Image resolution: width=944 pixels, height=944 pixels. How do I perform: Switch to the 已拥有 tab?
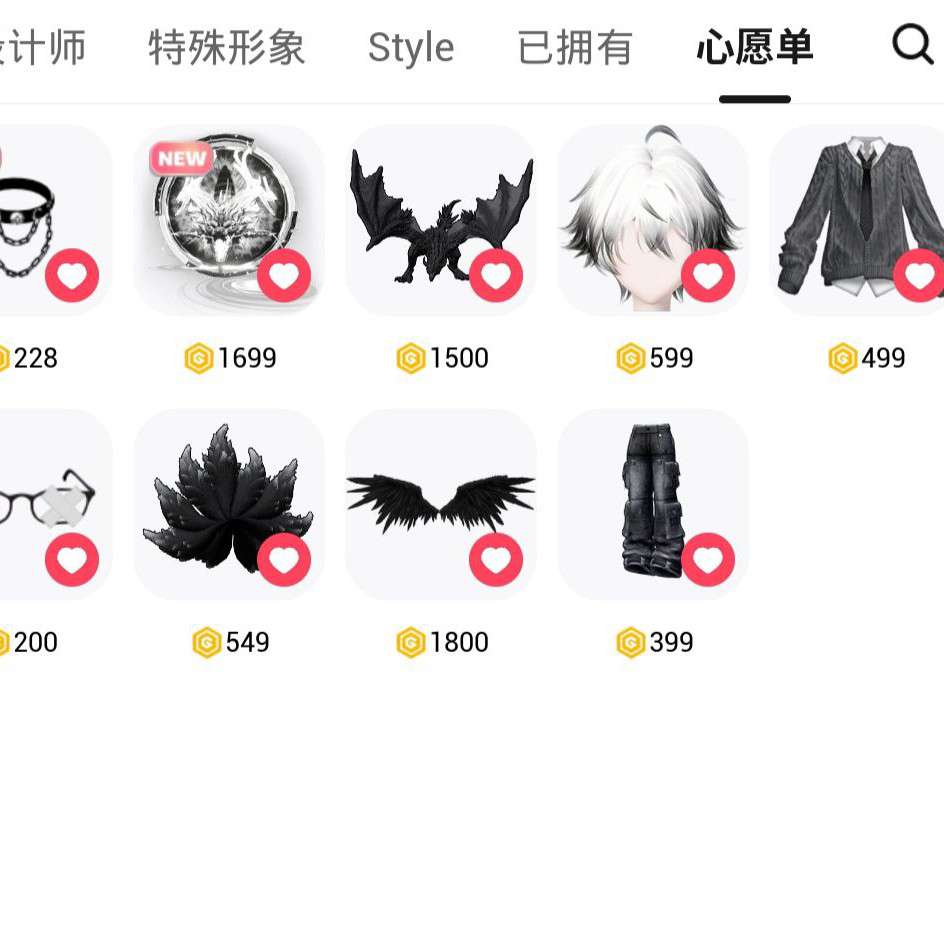pyautogui.click(x=575, y=47)
